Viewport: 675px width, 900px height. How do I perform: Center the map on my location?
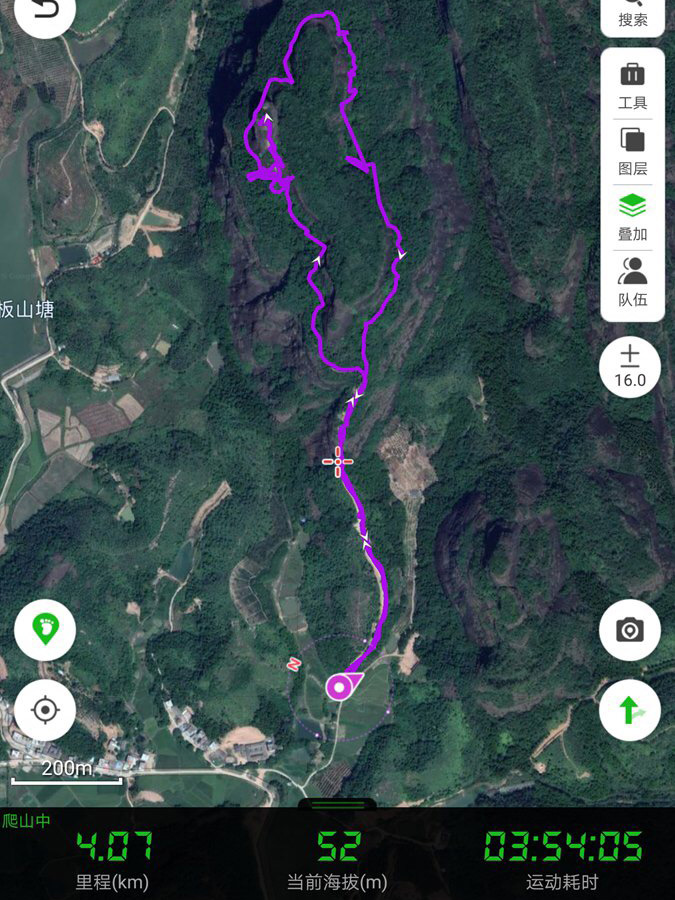coord(45,710)
